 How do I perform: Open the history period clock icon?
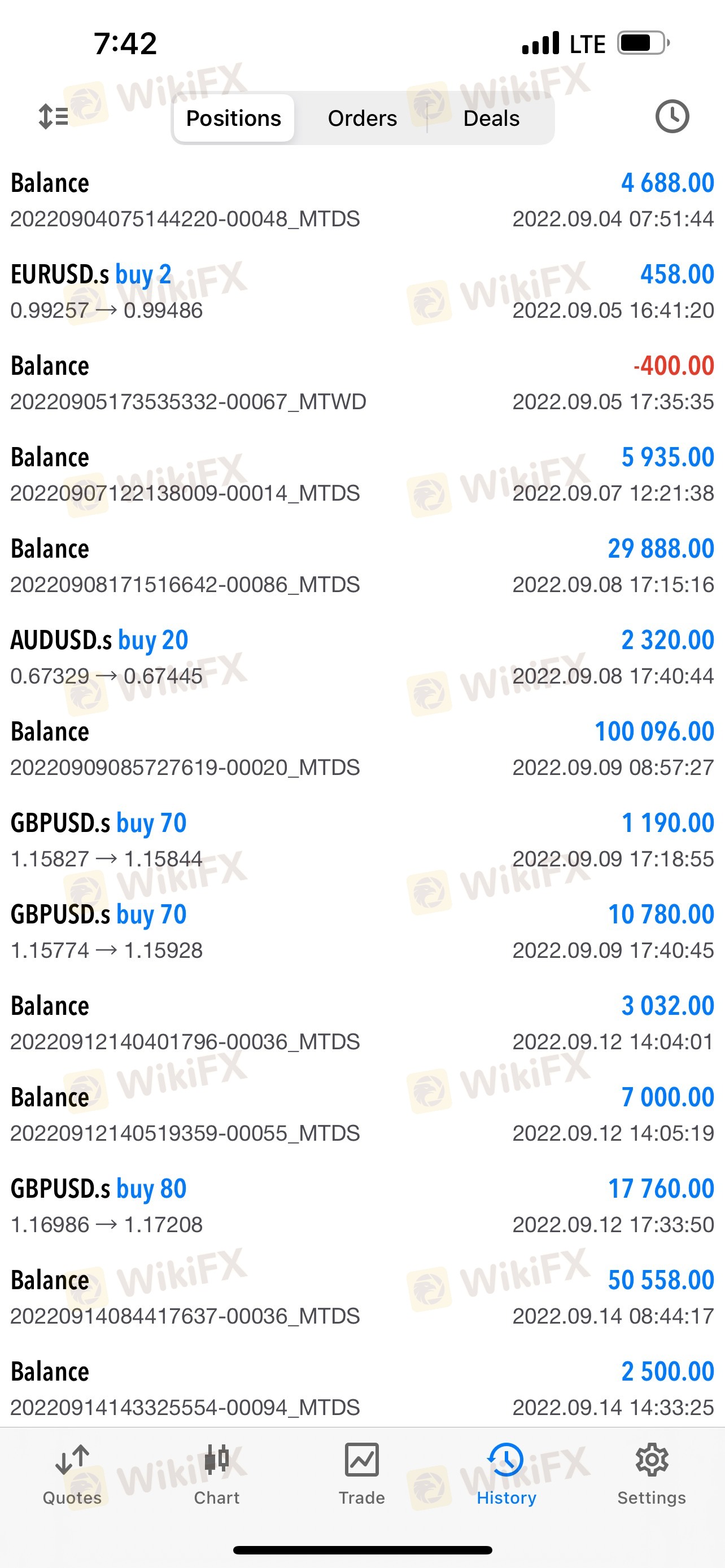point(672,116)
